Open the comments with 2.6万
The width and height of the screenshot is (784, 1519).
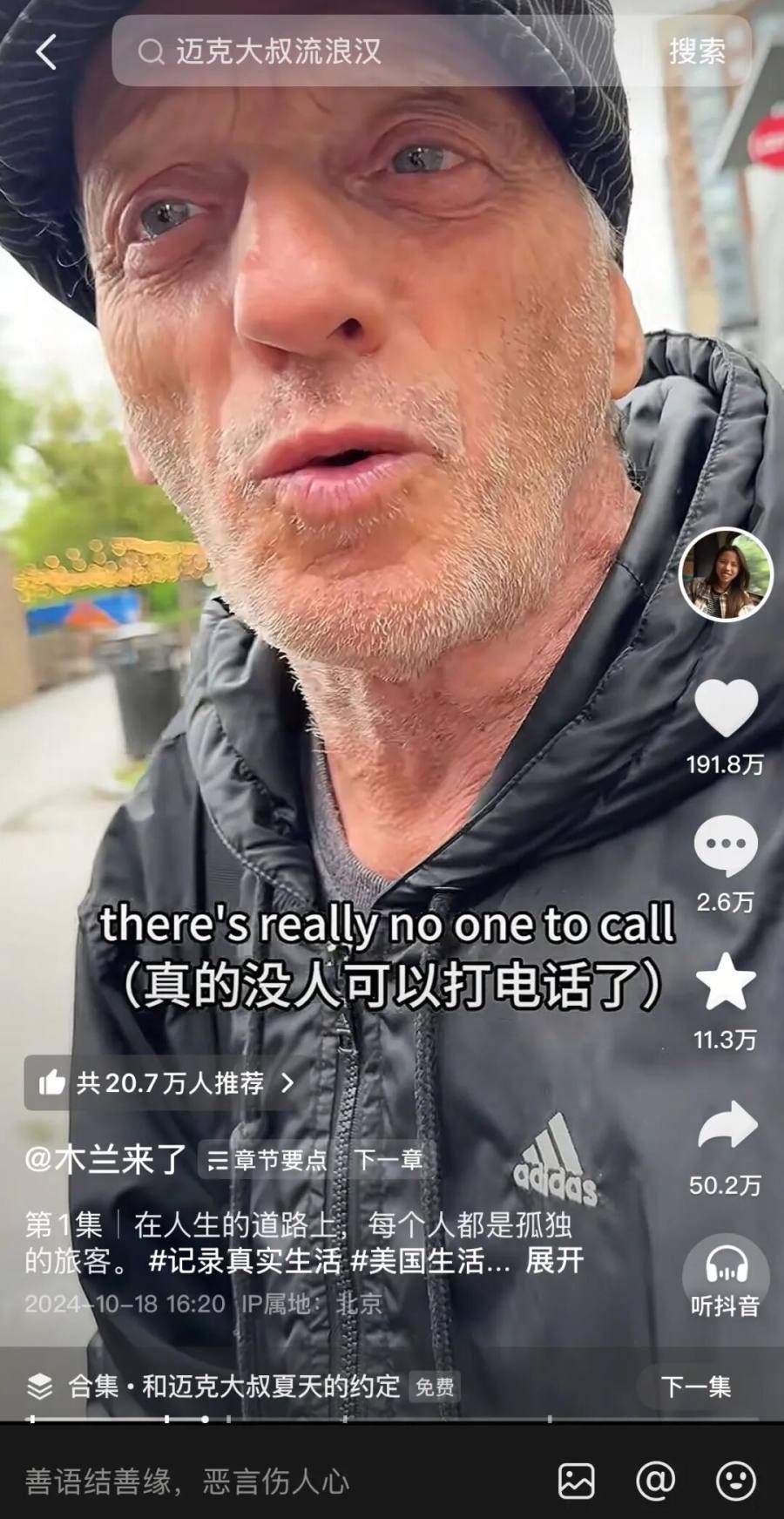pos(725,845)
